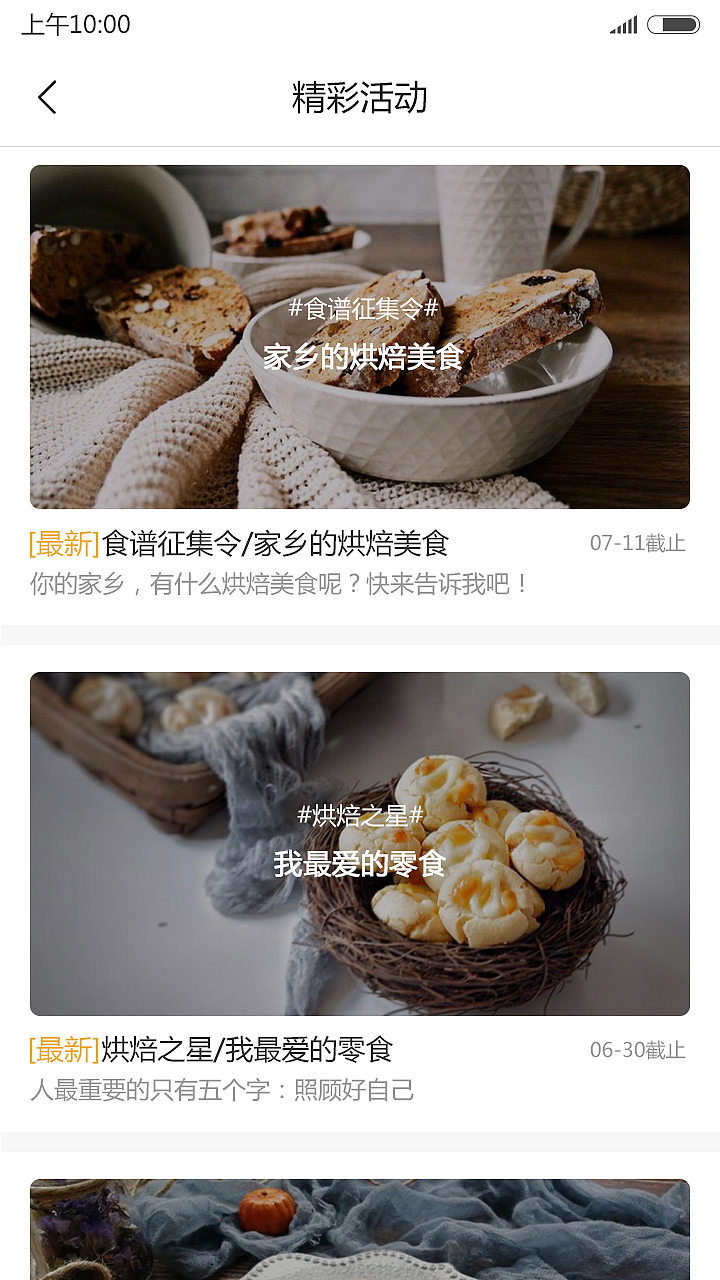Tap the signal strength indicator

(621, 24)
